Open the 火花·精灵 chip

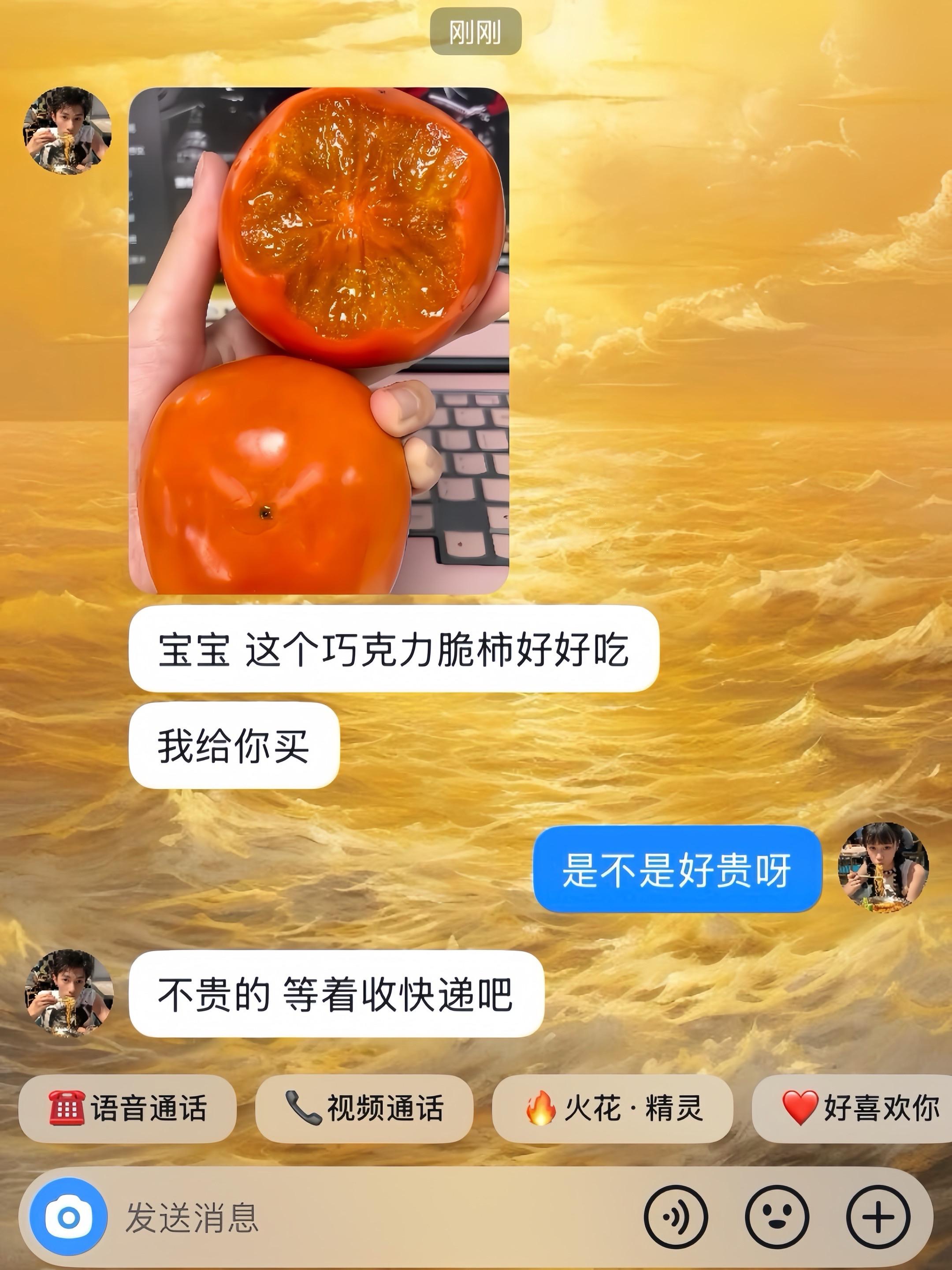612,1108
